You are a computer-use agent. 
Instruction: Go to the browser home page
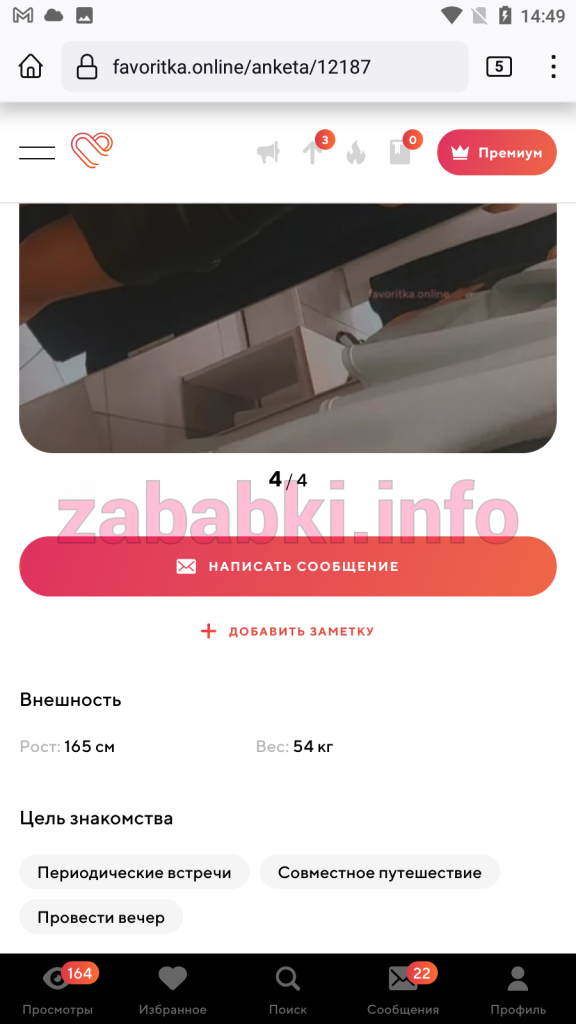pos(31,67)
